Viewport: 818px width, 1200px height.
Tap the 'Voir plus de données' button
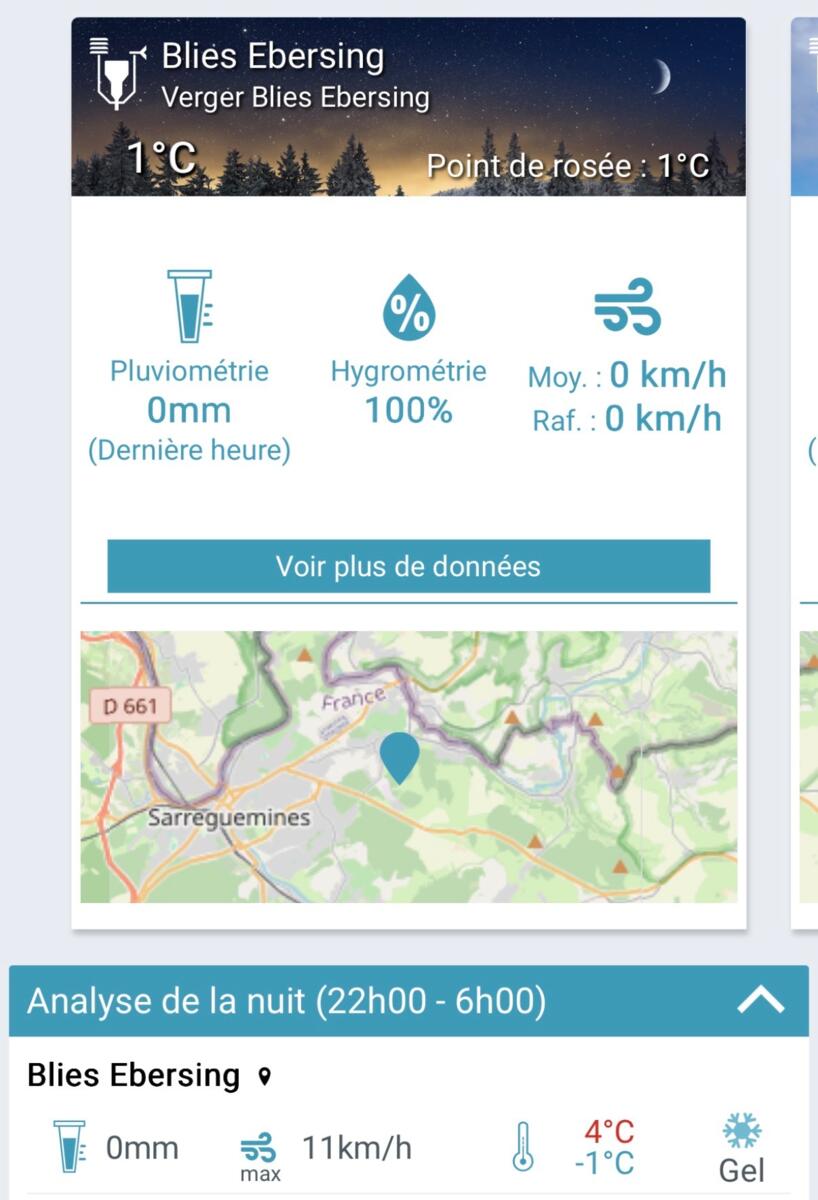(x=408, y=566)
